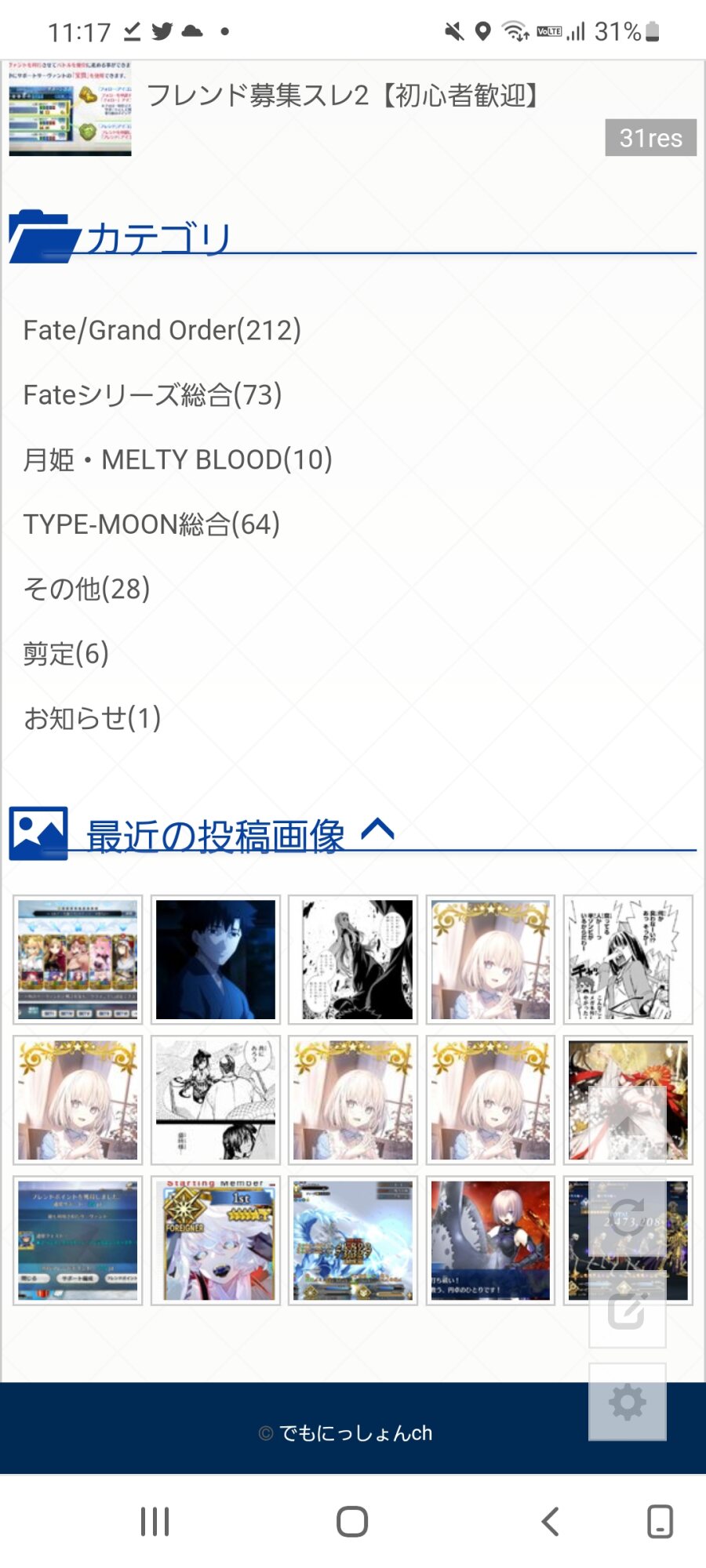Open the TYPE-MOON総合 category
The width and height of the screenshot is (706, 1568).
[x=152, y=524]
